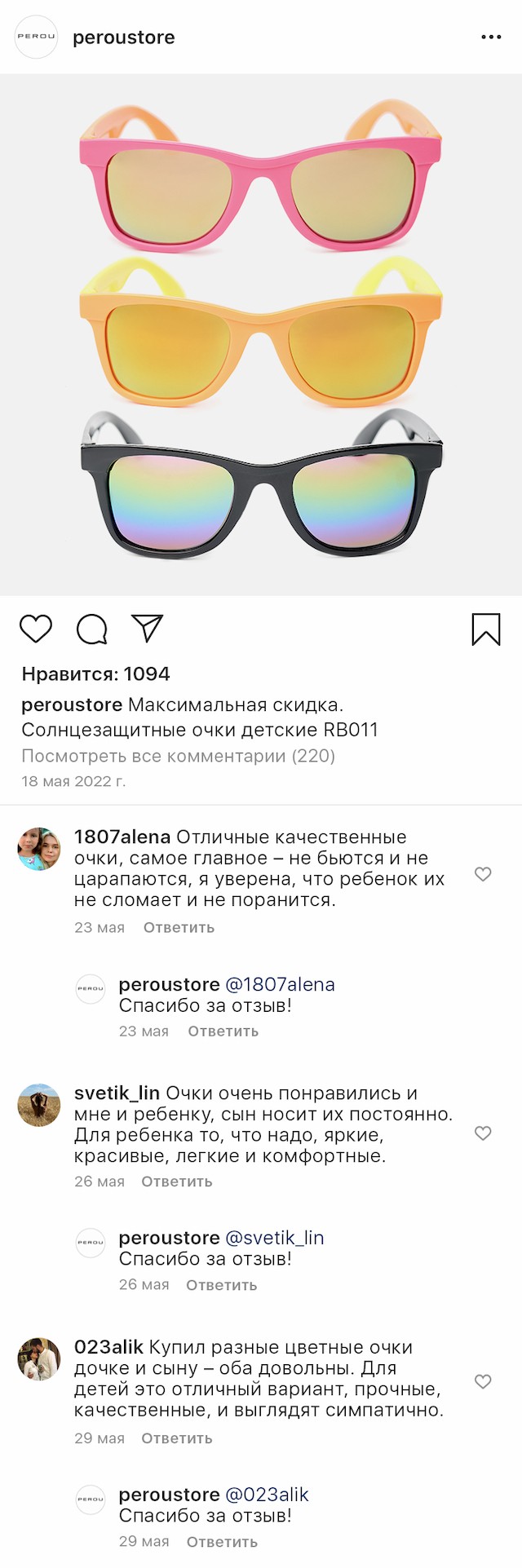Like the comment by 023alik
This screenshot has width=522, height=1568.
point(483,1381)
